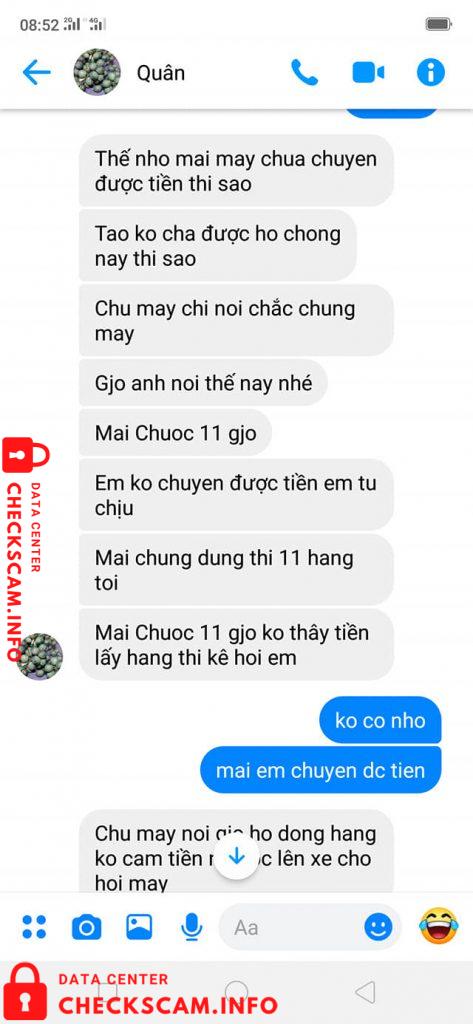Open the four-dot more actions menu

click(x=34, y=927)
